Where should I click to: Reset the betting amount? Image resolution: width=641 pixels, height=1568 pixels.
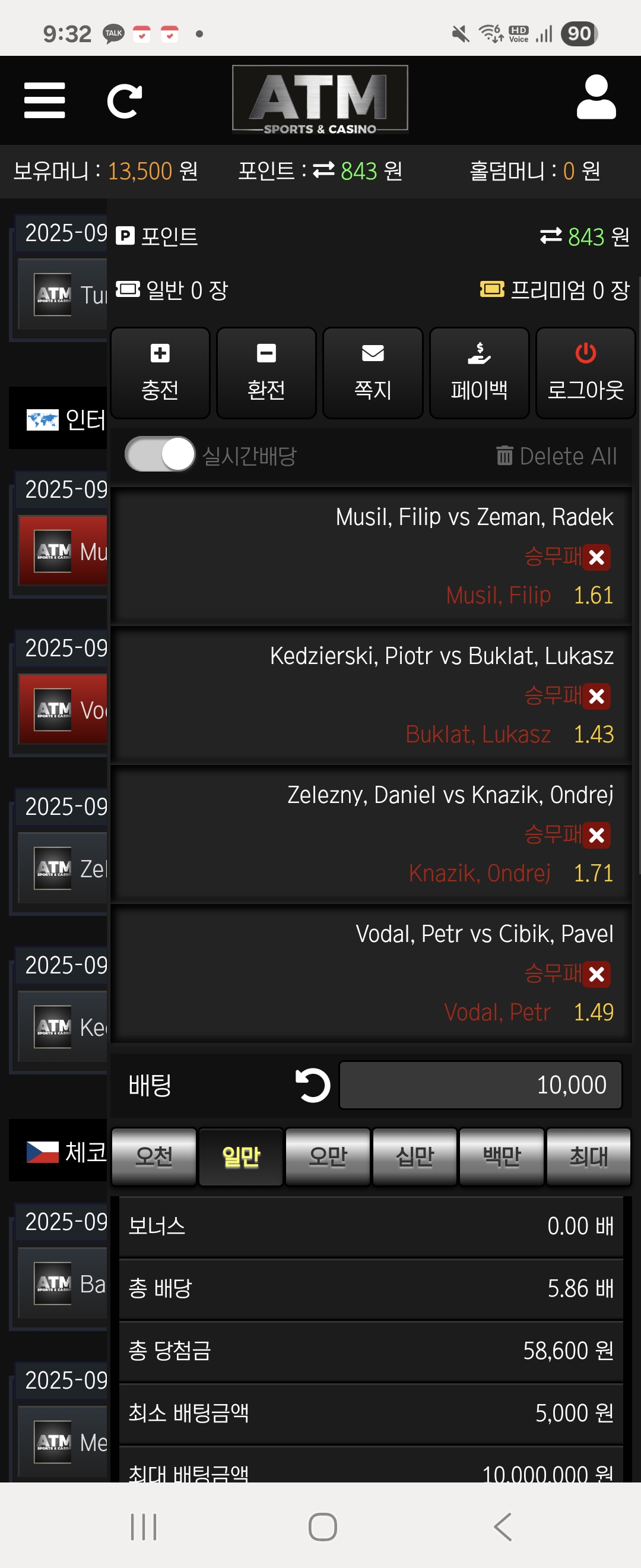point(313,1085)
